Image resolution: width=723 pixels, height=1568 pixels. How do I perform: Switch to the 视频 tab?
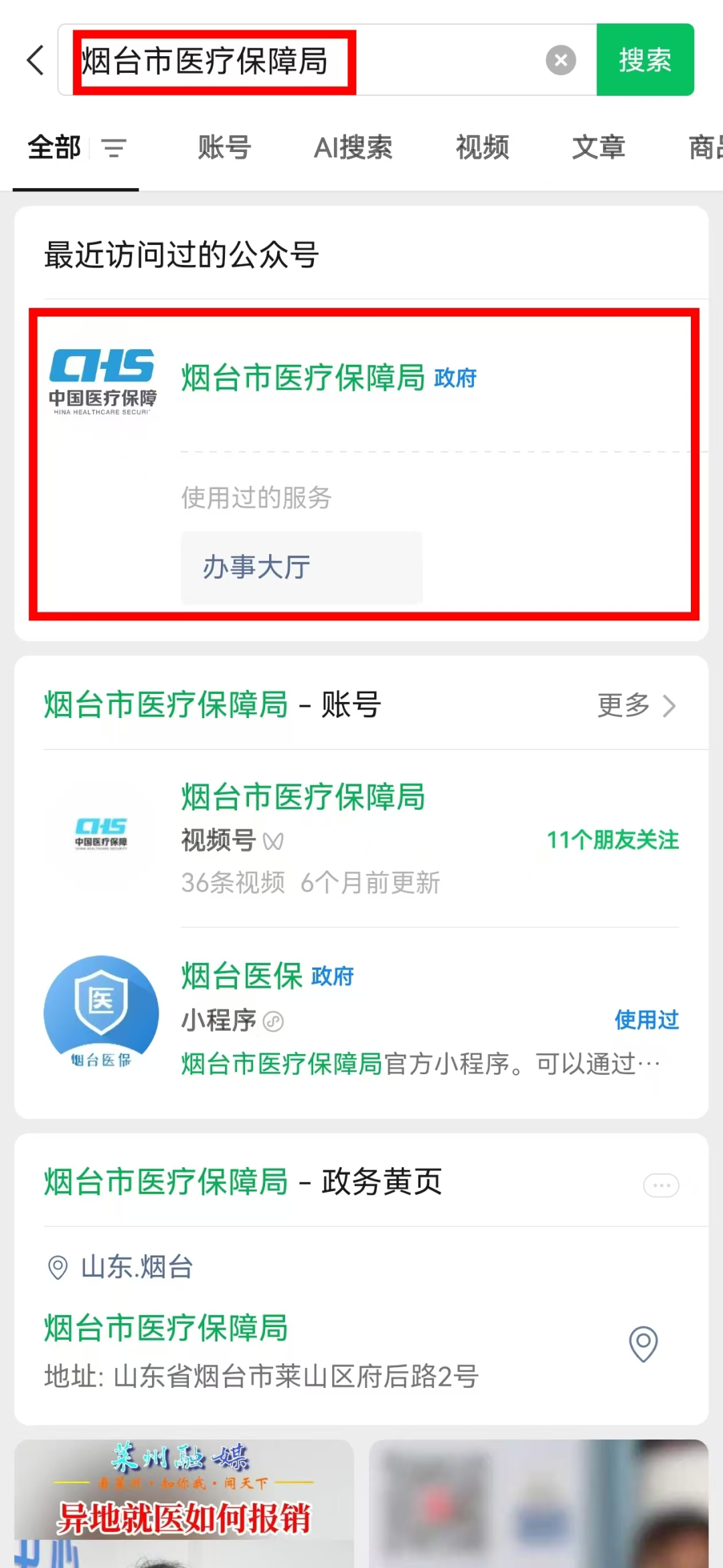[x=482, y=147]
